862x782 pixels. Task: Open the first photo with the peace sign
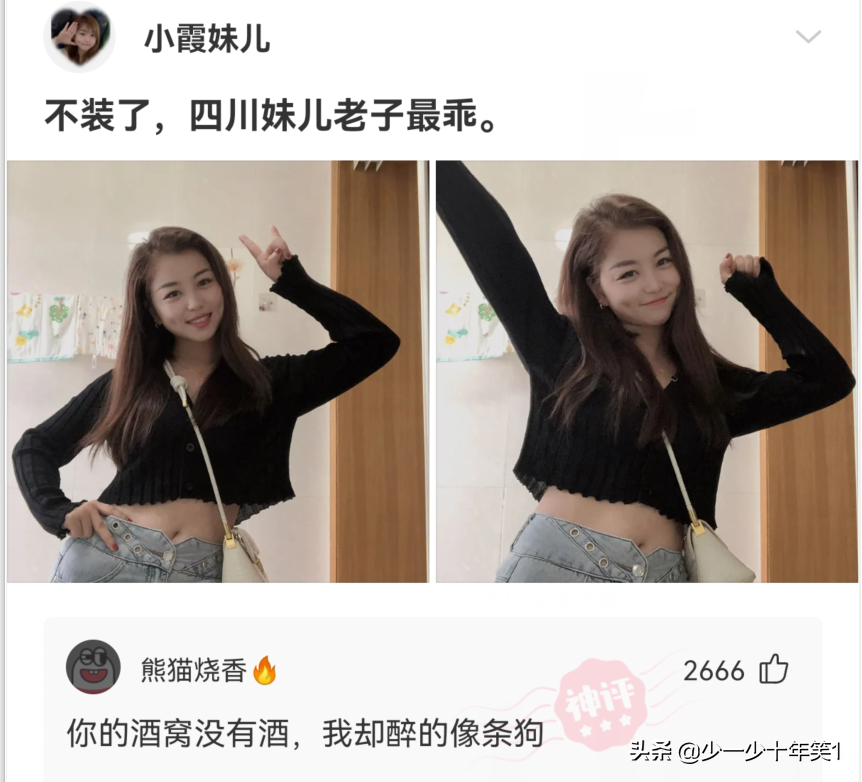coord(218,372)
